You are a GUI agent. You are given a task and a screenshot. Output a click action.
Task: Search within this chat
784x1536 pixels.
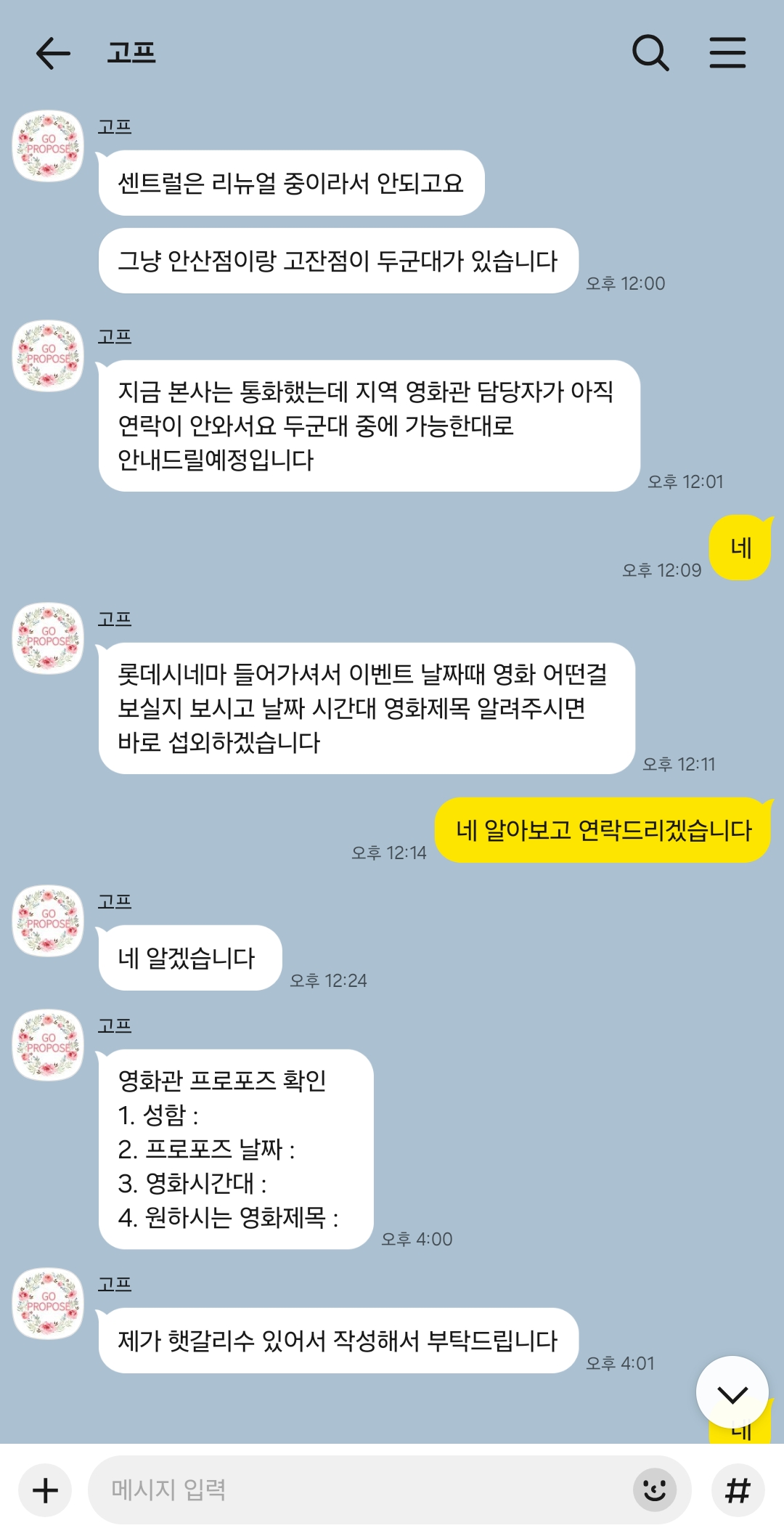650,53
